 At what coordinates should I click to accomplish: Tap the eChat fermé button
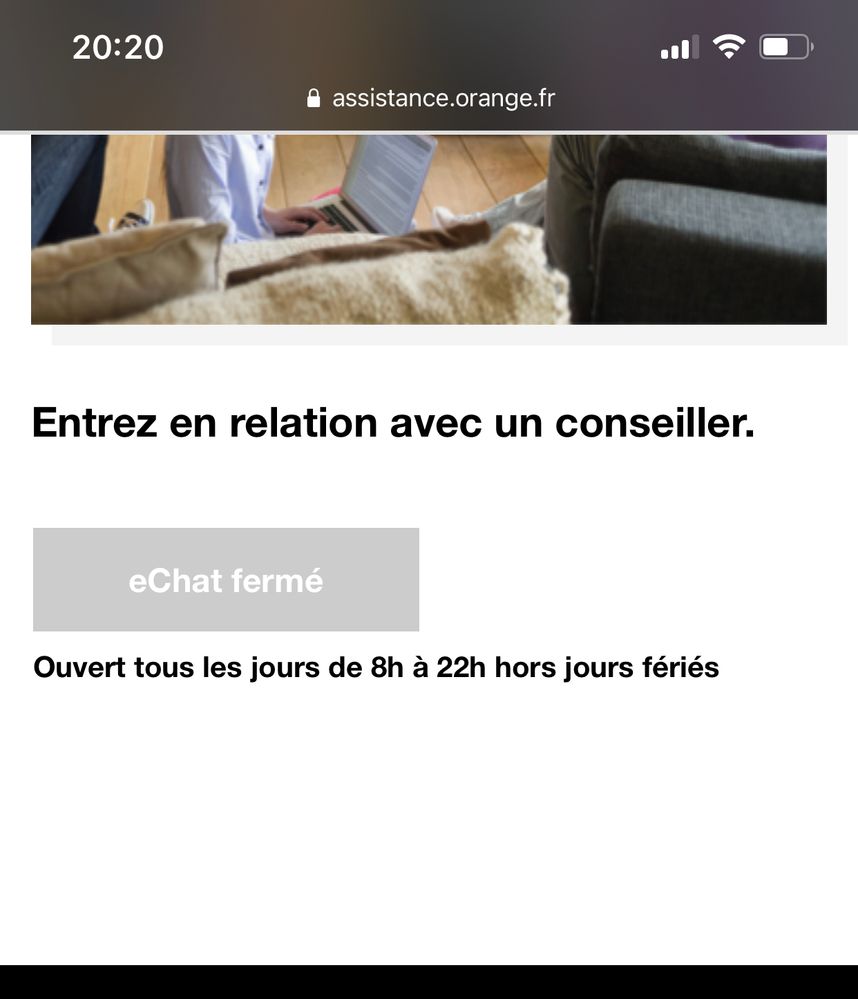click(x=226, y=580)
